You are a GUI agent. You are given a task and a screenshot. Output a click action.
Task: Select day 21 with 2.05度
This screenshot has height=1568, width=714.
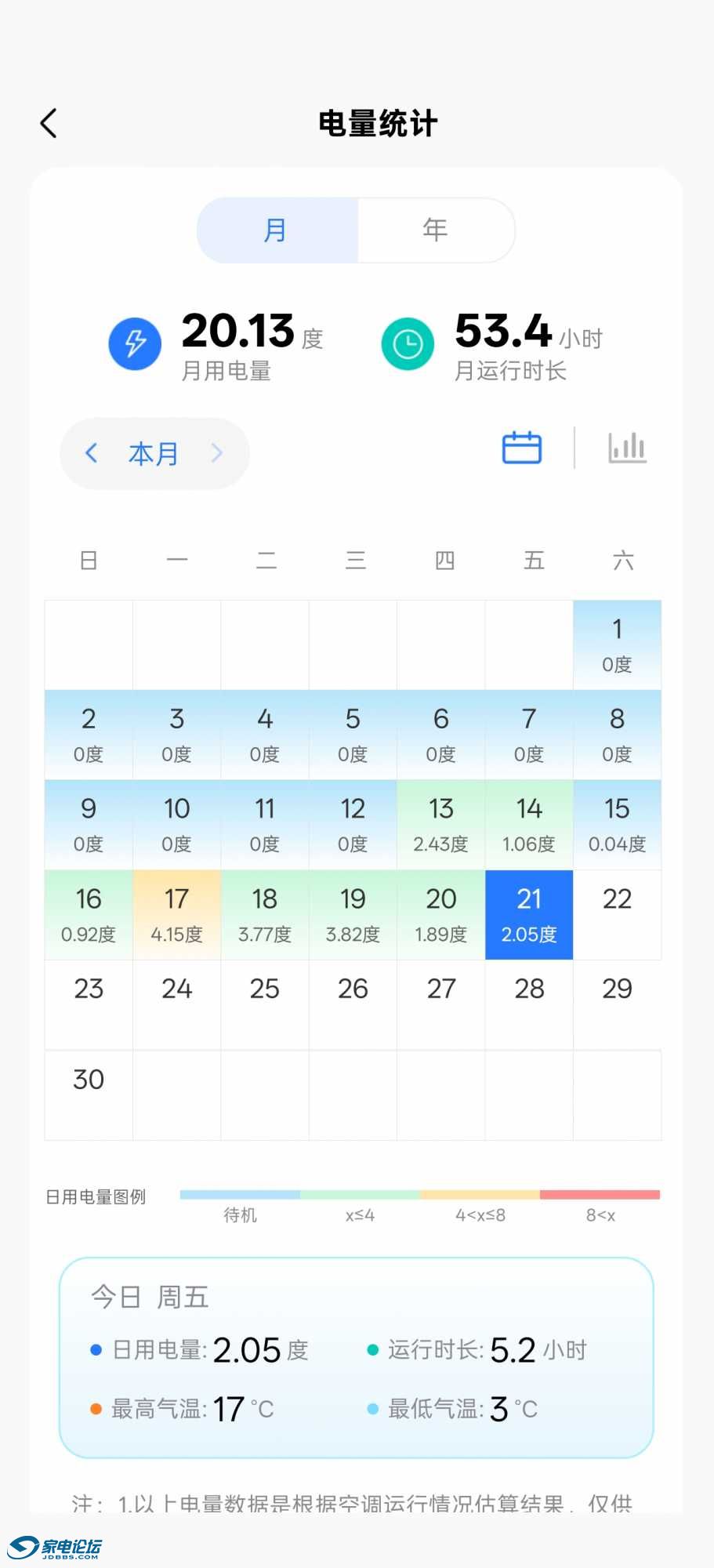click(529, 914)
